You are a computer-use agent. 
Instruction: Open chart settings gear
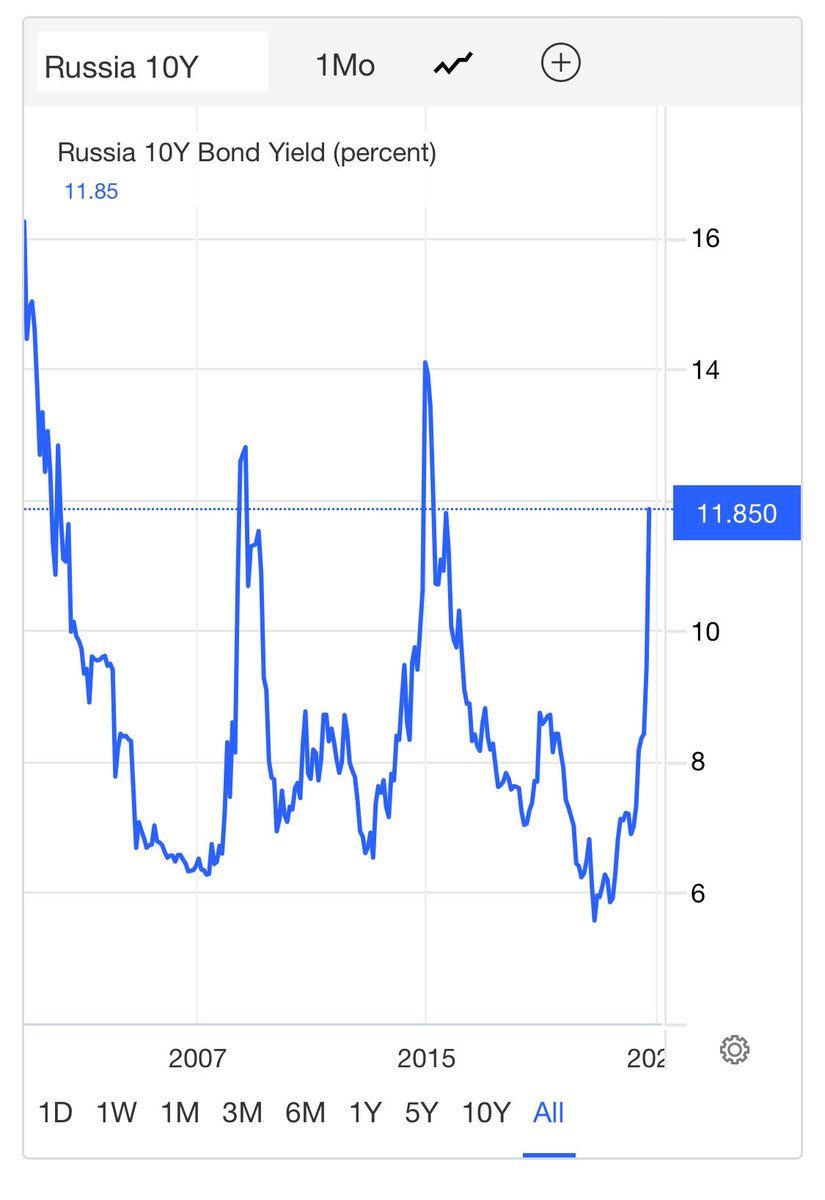point(734,1050)
